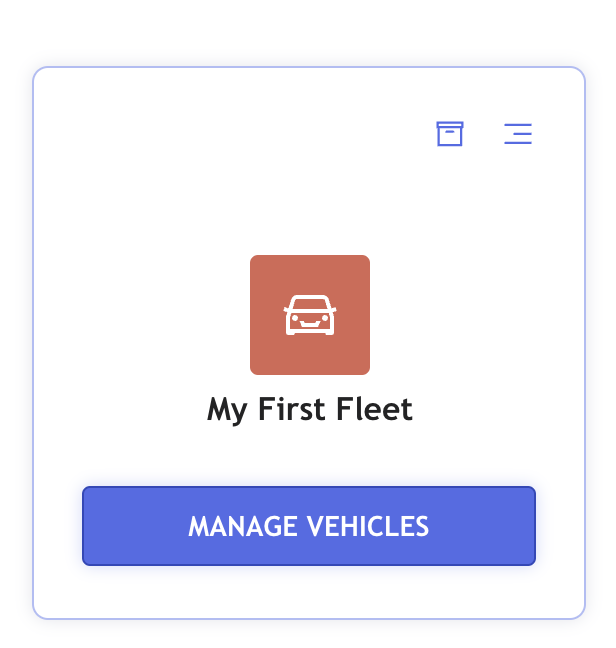This screenshot has height=648, width=616.
Task: Open the My First Fleet car tile
Action: point(310,315)
